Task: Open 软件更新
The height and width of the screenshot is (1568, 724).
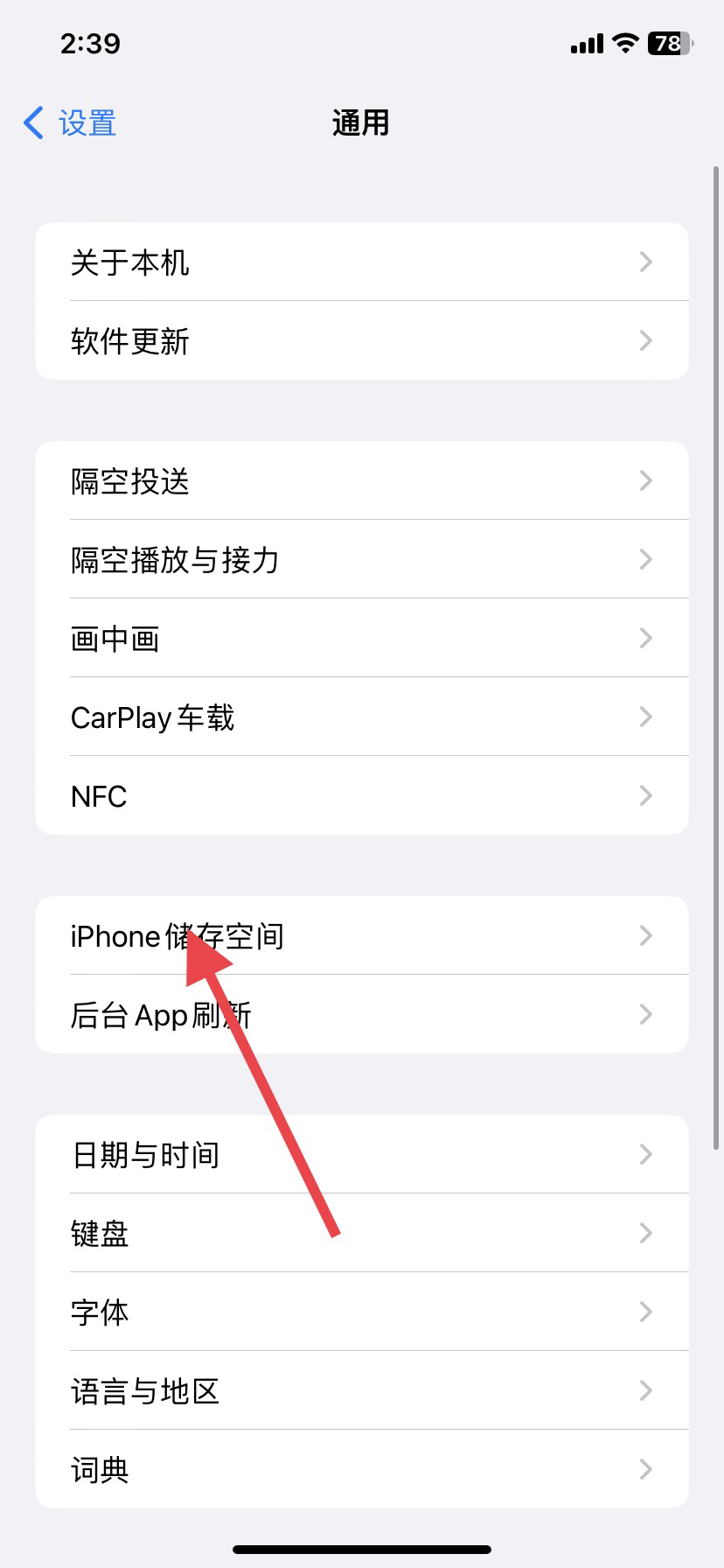Action: [361, 341]
